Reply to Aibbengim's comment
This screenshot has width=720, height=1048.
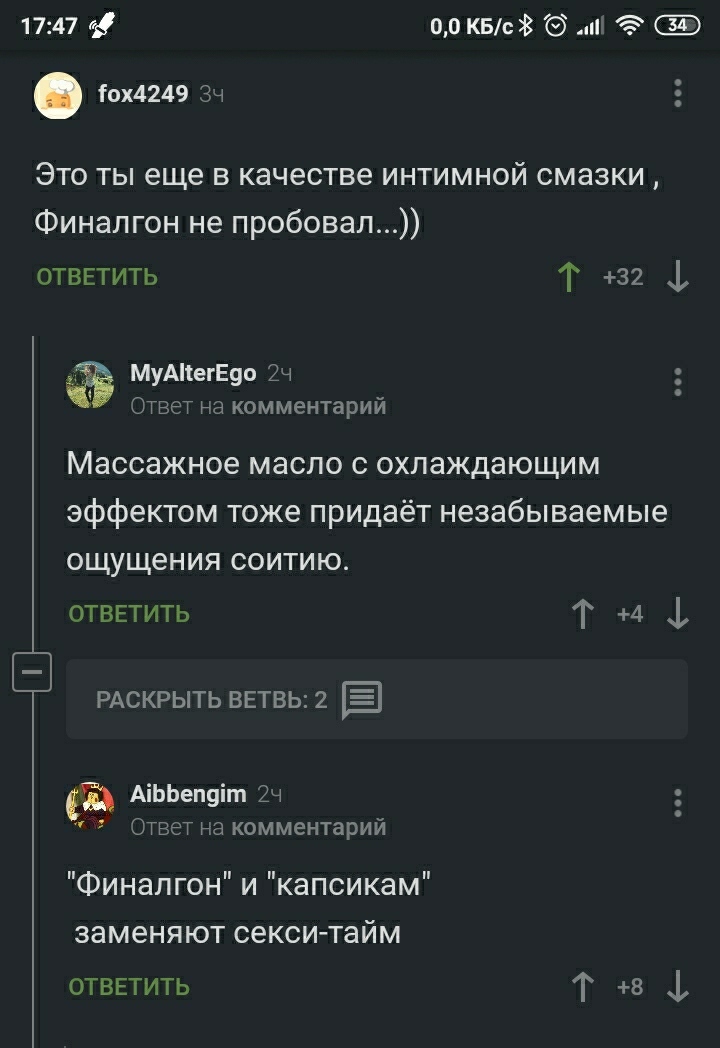tap(129, 988)
